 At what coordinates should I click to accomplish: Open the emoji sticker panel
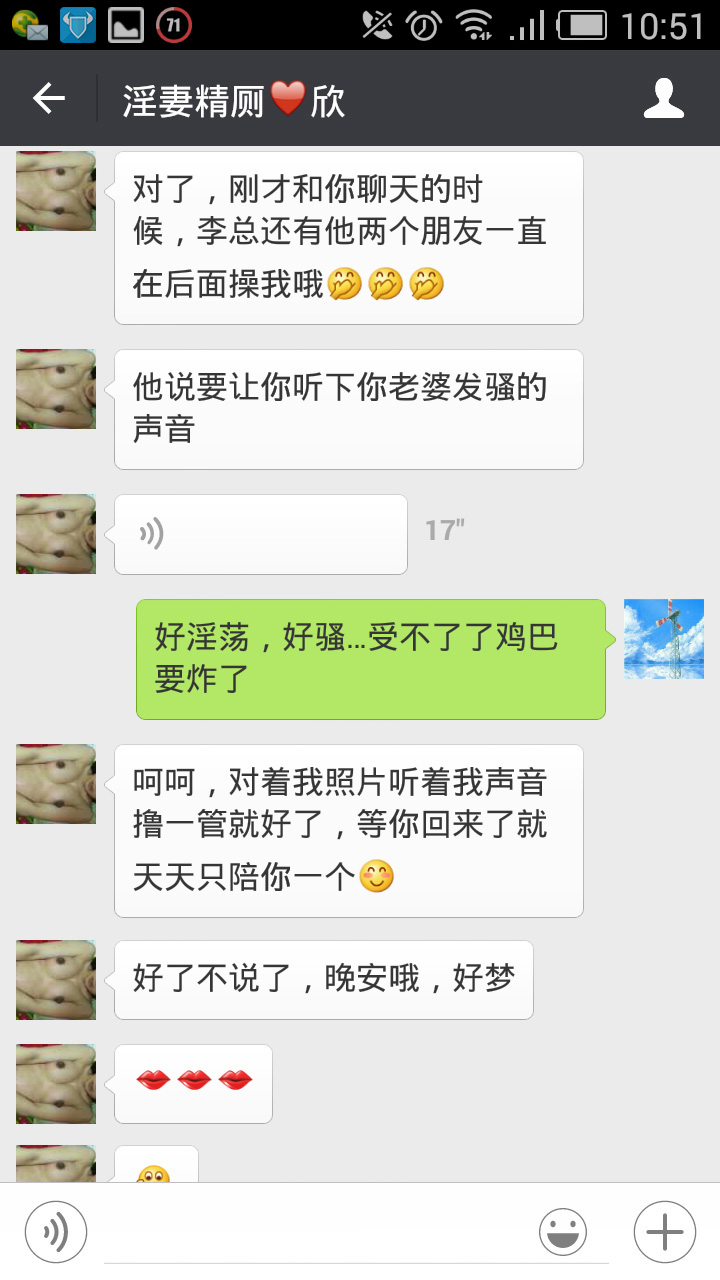[x=563, y=1232]
